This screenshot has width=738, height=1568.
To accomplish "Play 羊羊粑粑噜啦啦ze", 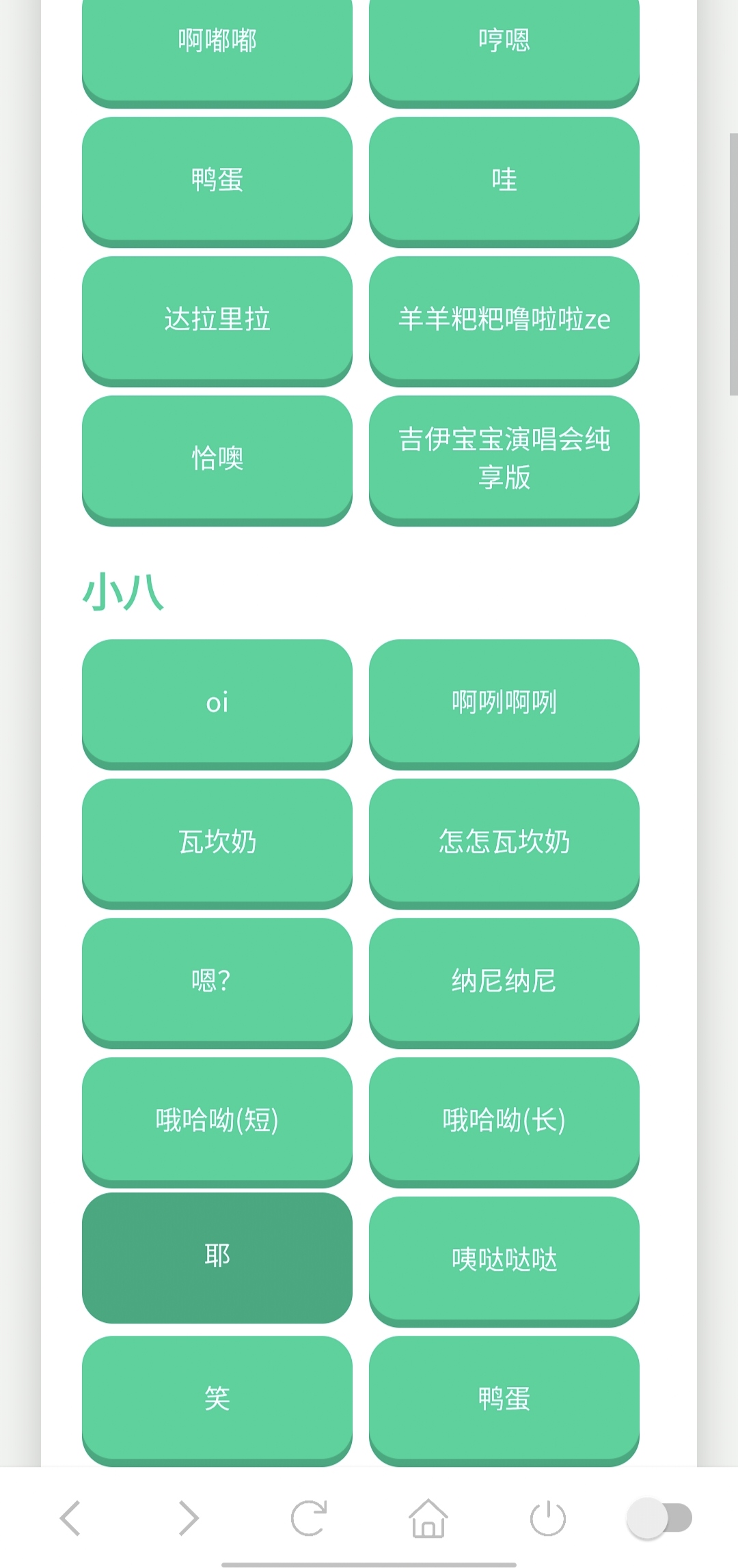I will click(x=504, y=319).
